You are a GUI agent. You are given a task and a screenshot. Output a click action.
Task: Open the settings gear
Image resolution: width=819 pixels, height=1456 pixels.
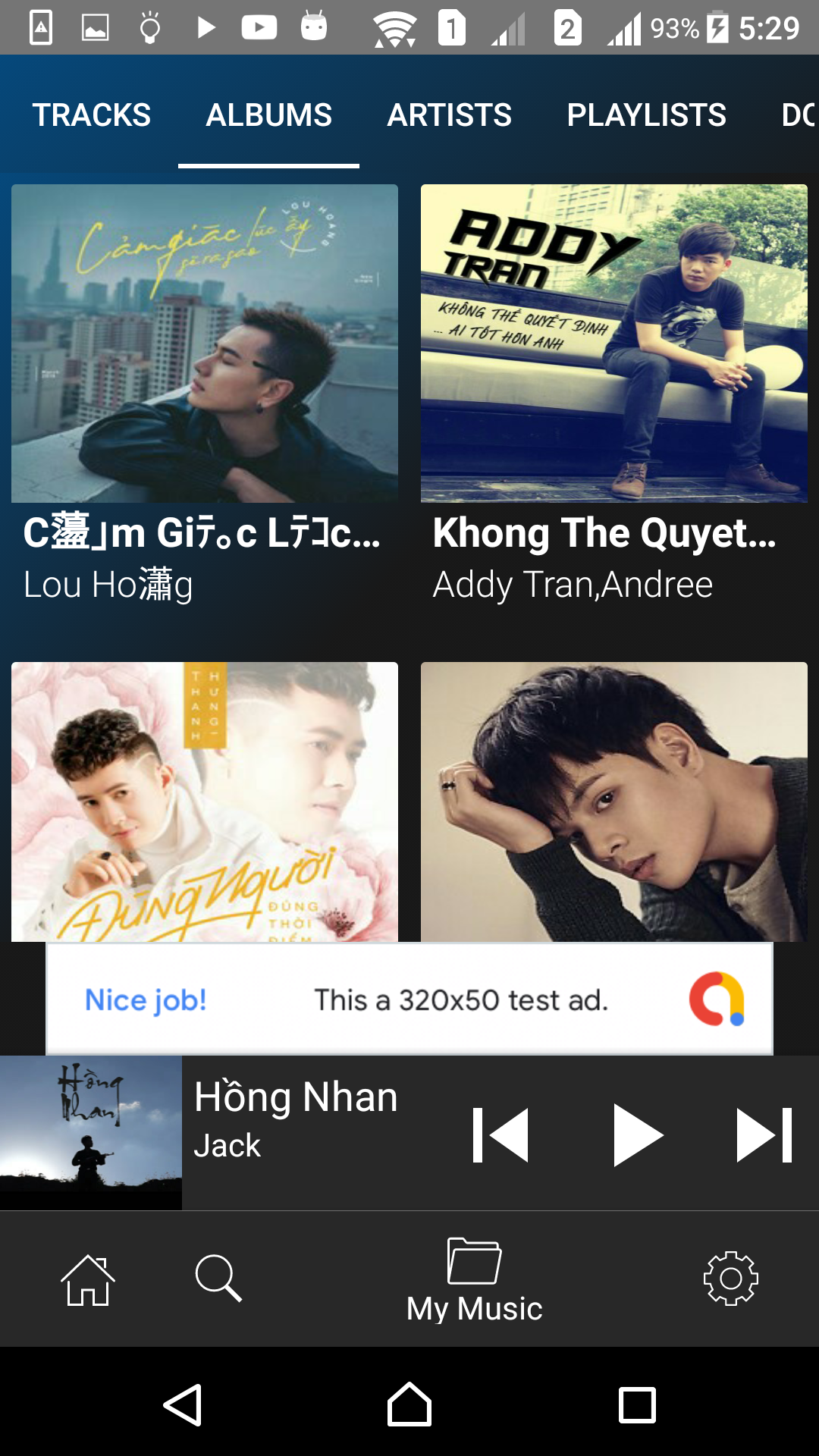730,1279
